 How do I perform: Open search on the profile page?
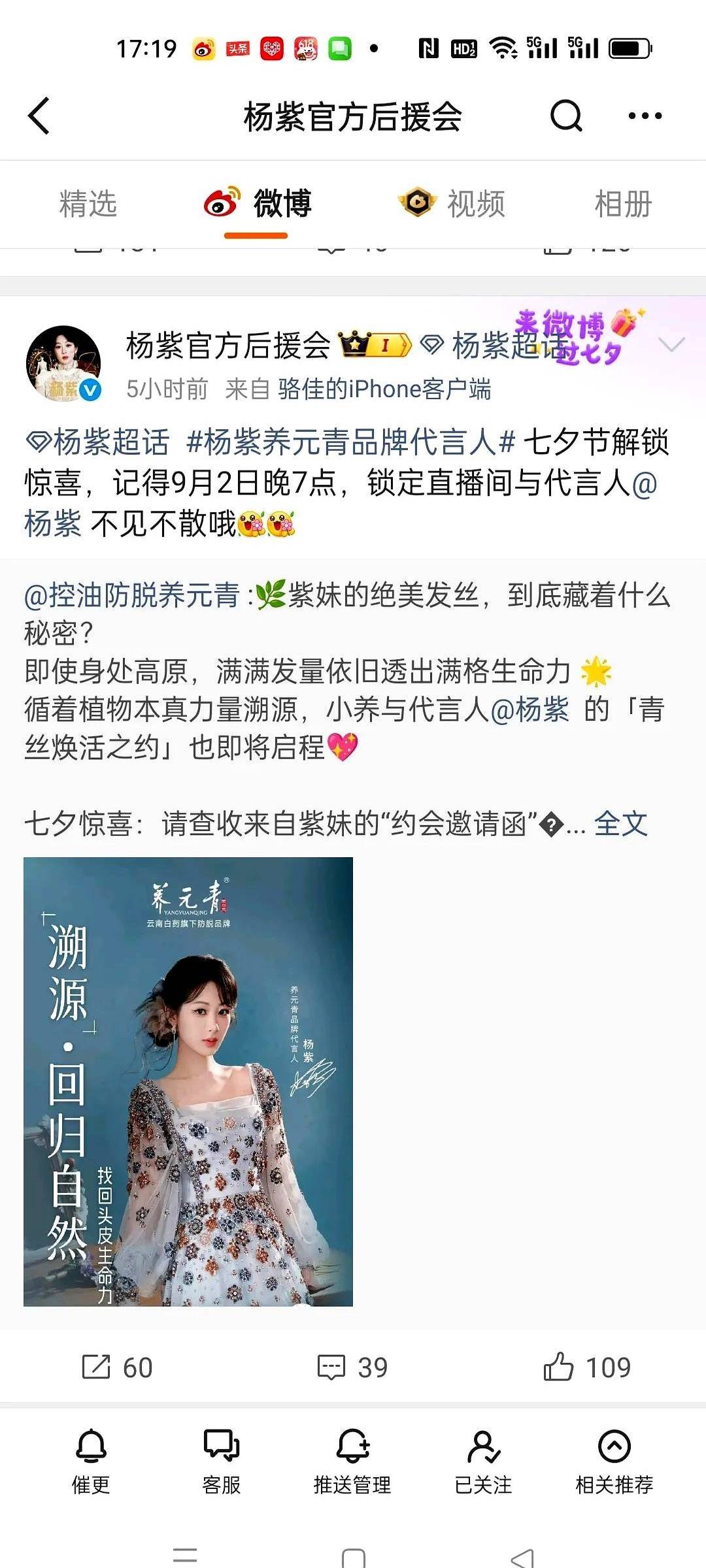tap(566, 116)
